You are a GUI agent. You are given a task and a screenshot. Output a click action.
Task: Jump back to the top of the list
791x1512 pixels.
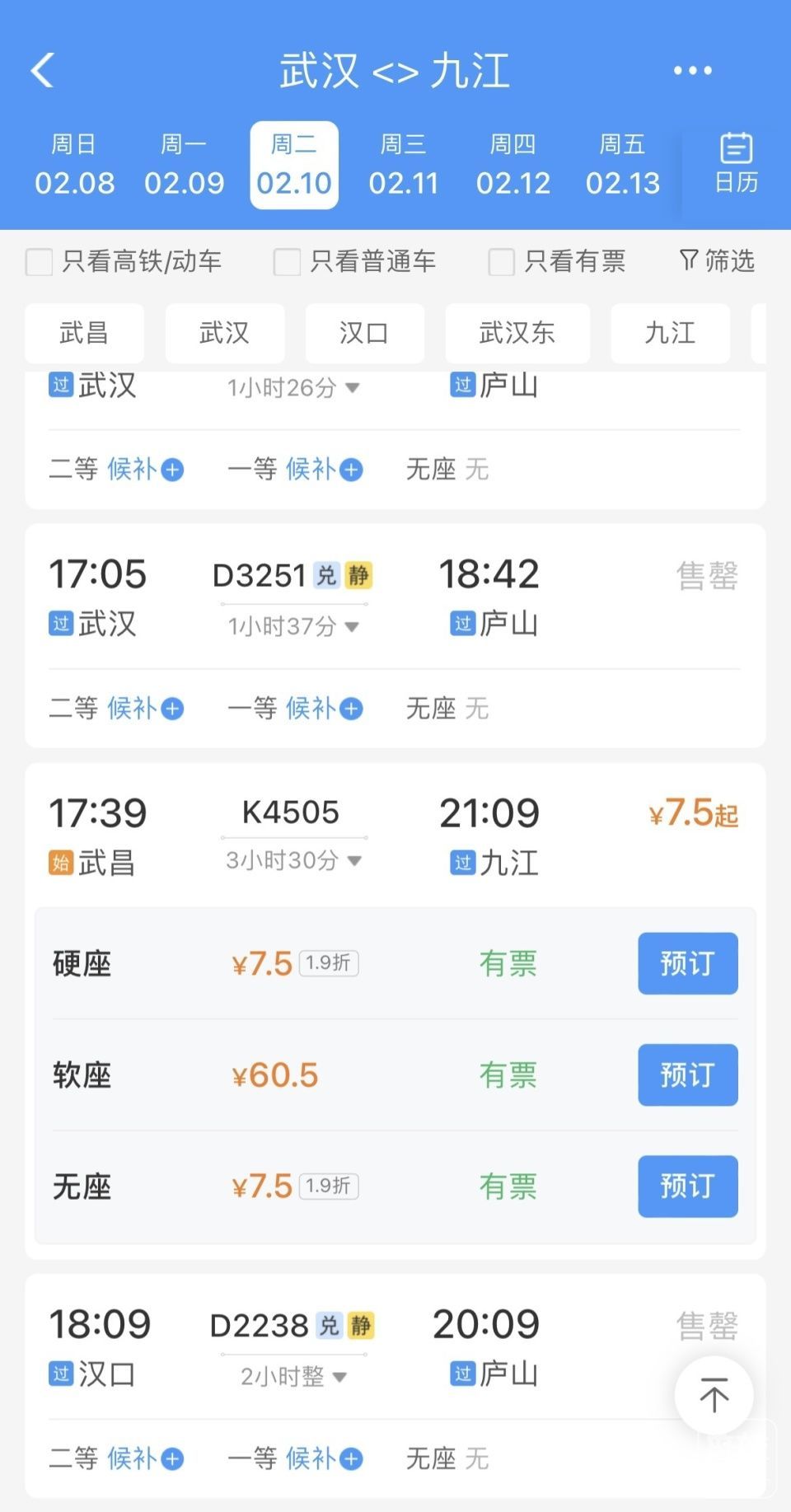714,1395
